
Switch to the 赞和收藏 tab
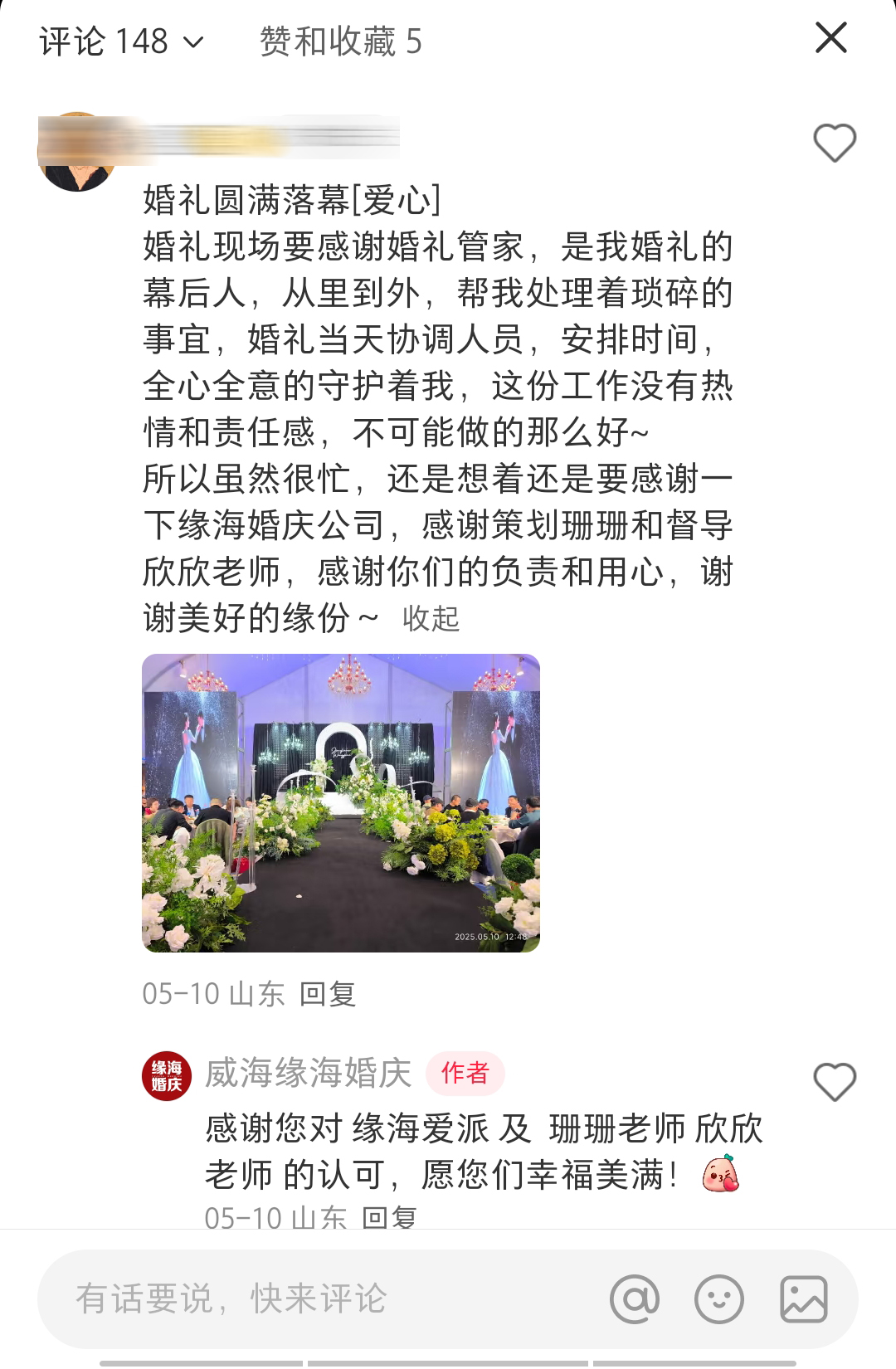pyautogui.click(x=340, y=41)
